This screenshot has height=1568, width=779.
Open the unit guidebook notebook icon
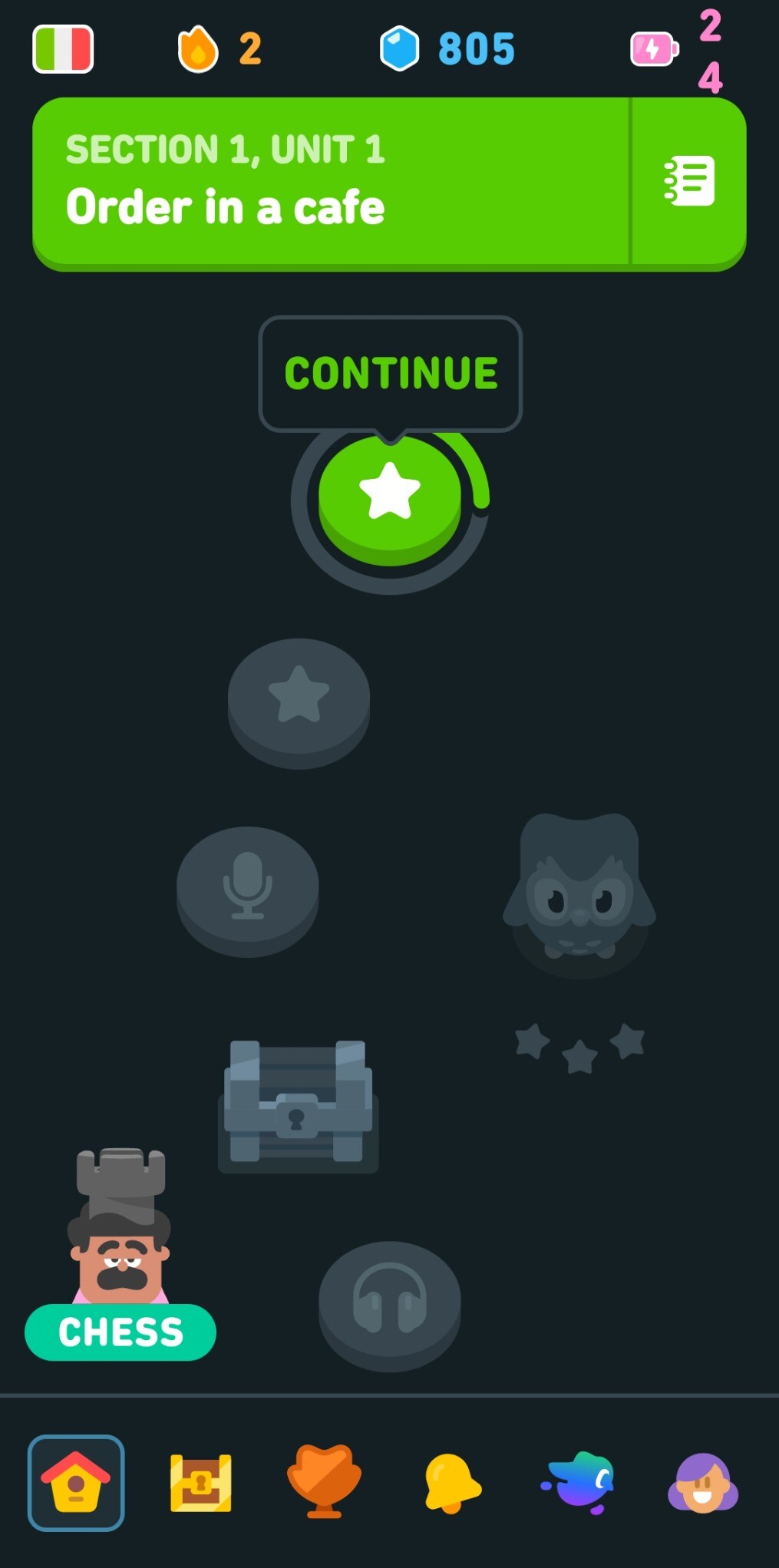click(x=688, y=182)
